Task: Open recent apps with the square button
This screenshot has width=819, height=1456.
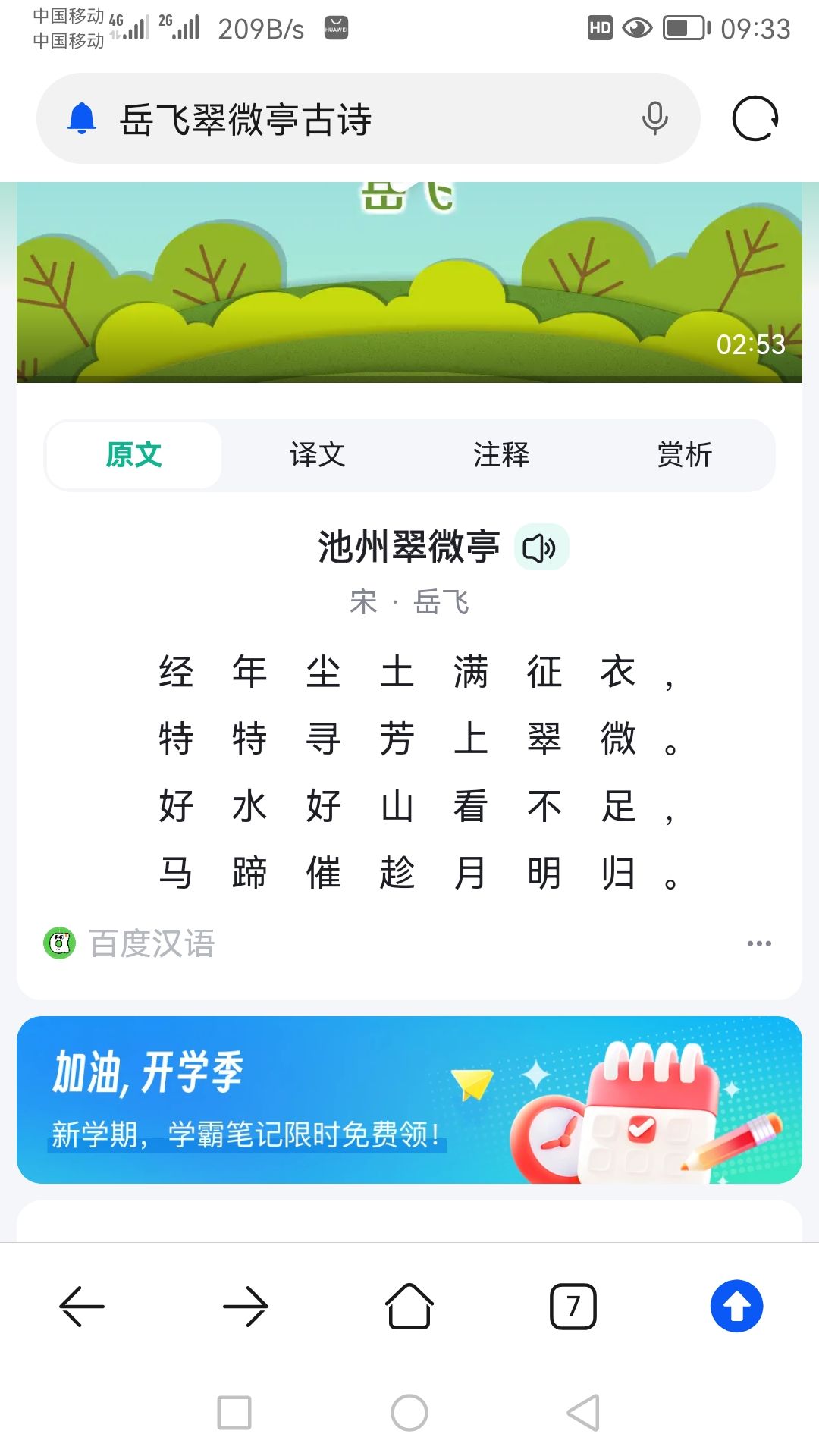Action: tap(234, 1412)
